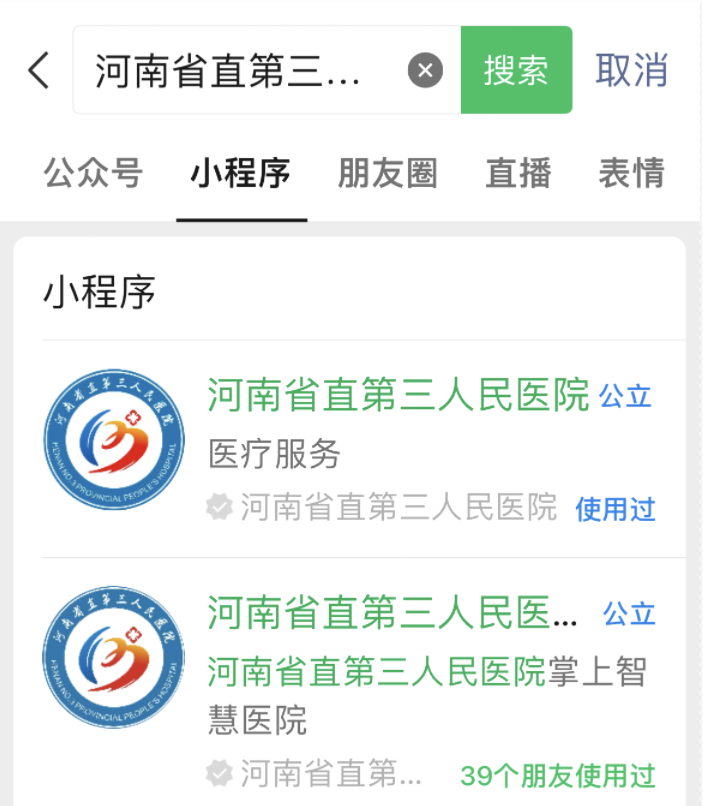703x806 pixels.
Task: Tap the green 搜索 button
Action: pyautogui.click(x=516, y=71)
